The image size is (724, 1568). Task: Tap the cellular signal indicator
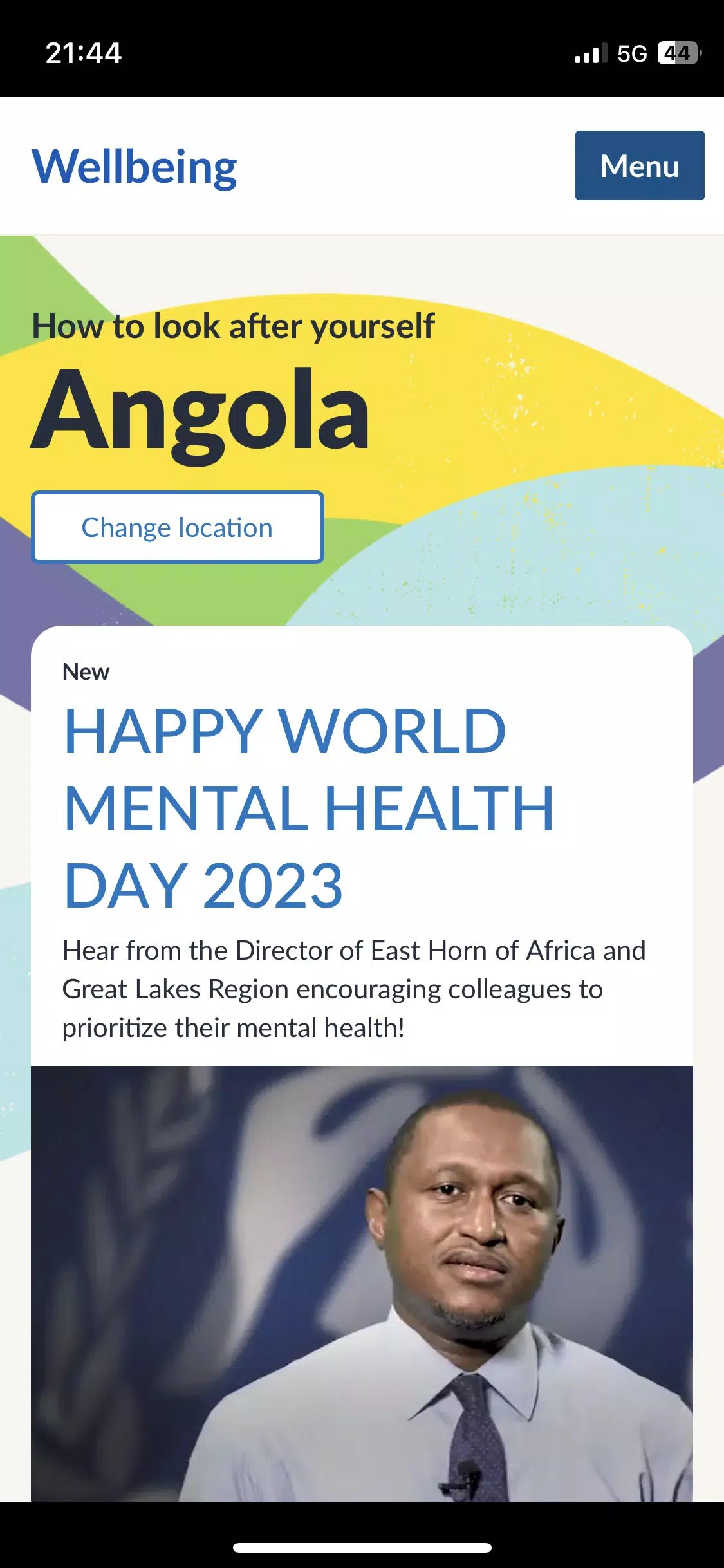coord(587,53)
